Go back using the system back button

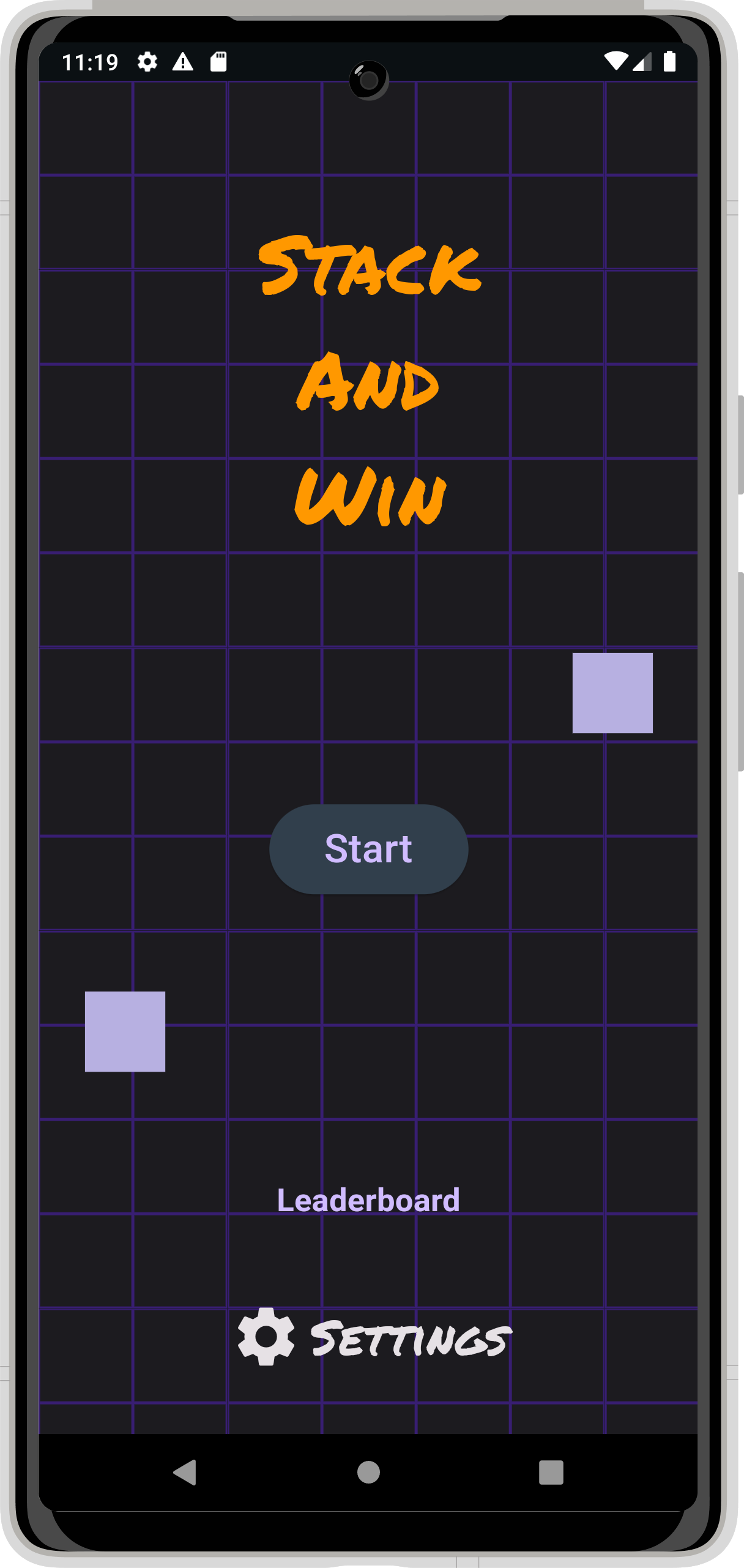pos(185,1472)
